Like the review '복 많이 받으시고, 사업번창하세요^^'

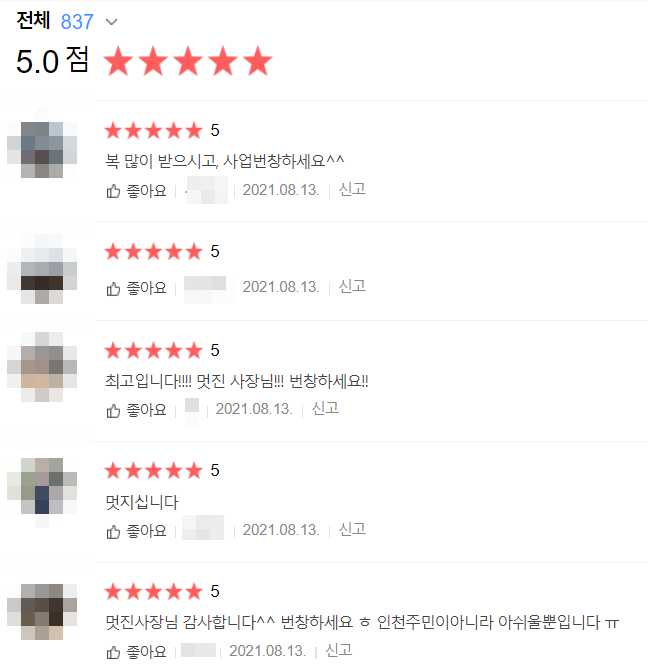[x=136, y=190]
